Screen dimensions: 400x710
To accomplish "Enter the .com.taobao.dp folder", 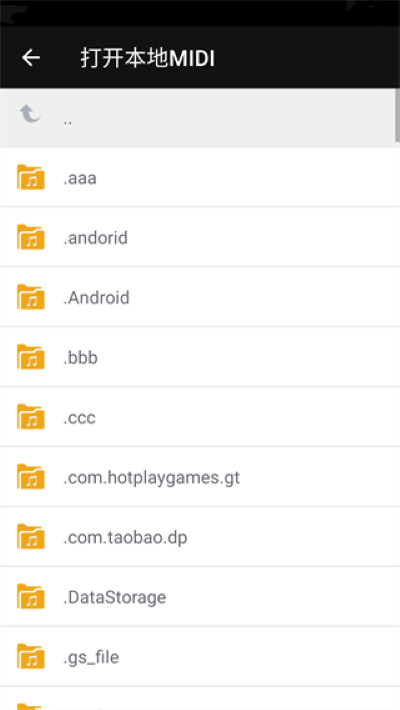I will [200, 537].
